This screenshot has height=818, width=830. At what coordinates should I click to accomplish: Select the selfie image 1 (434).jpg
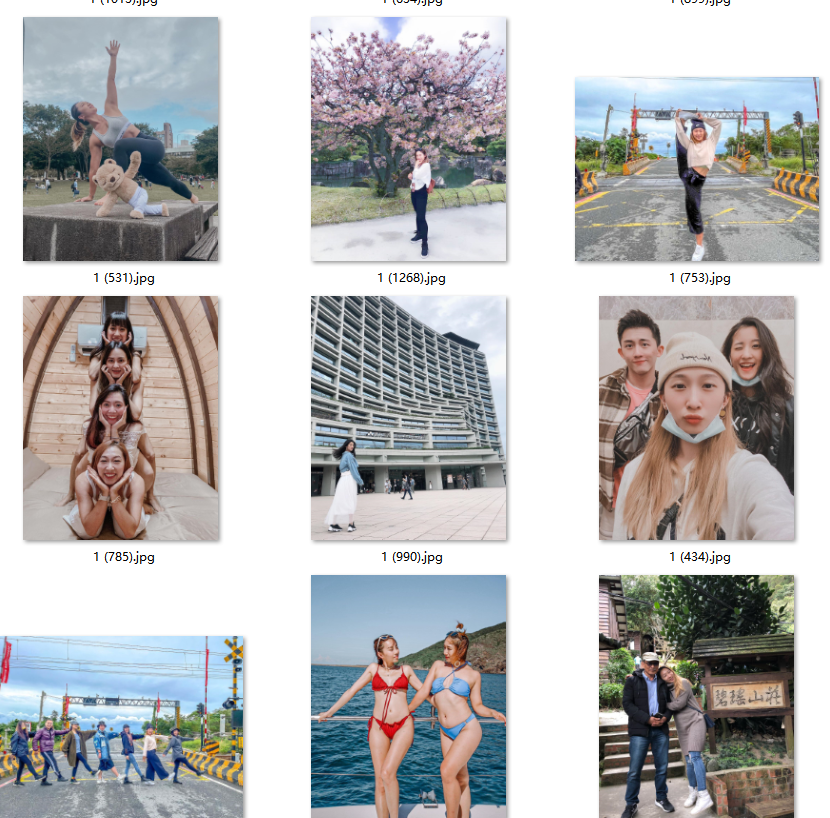point(697,418)
